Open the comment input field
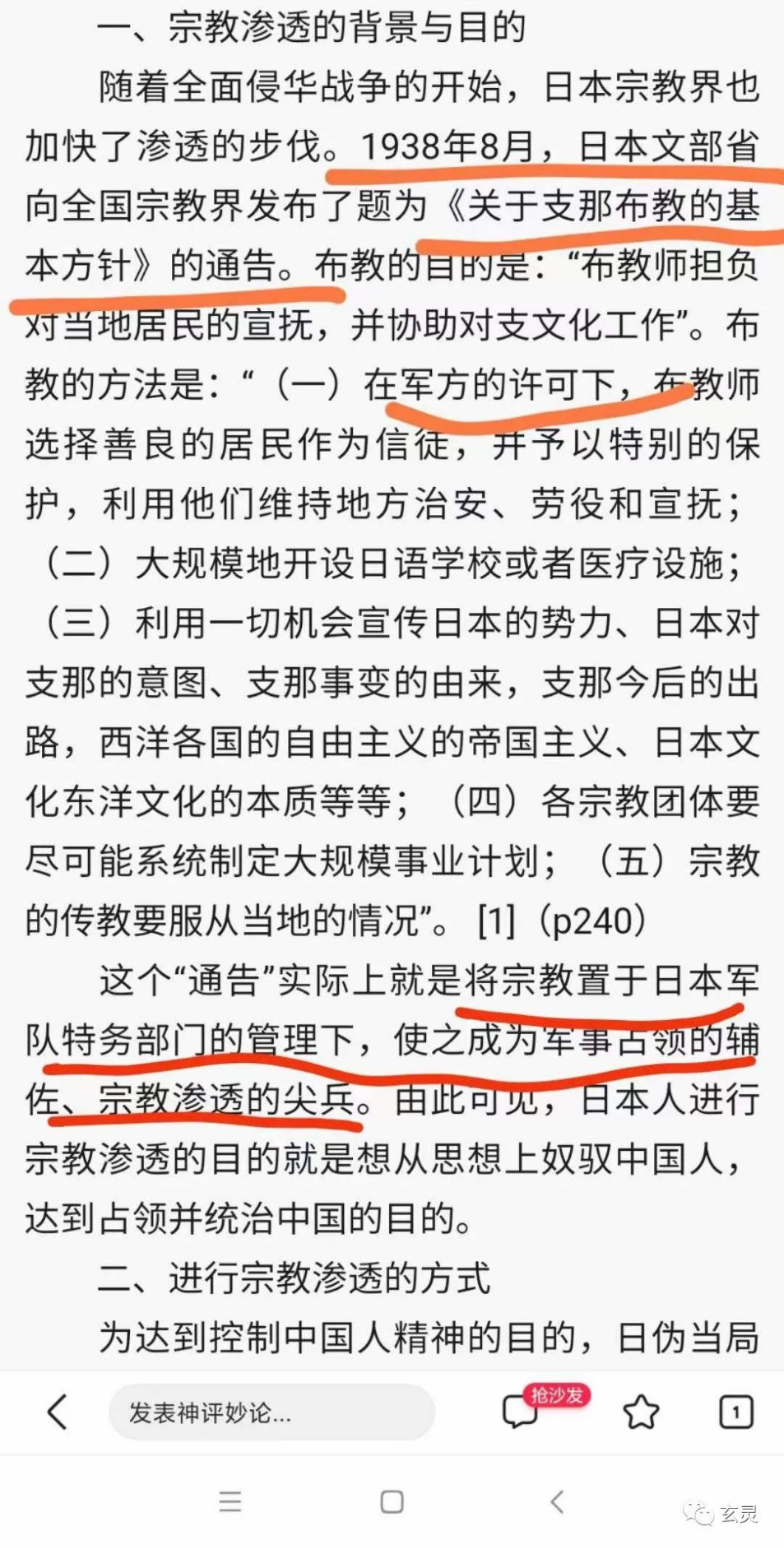 [271, 1412]
